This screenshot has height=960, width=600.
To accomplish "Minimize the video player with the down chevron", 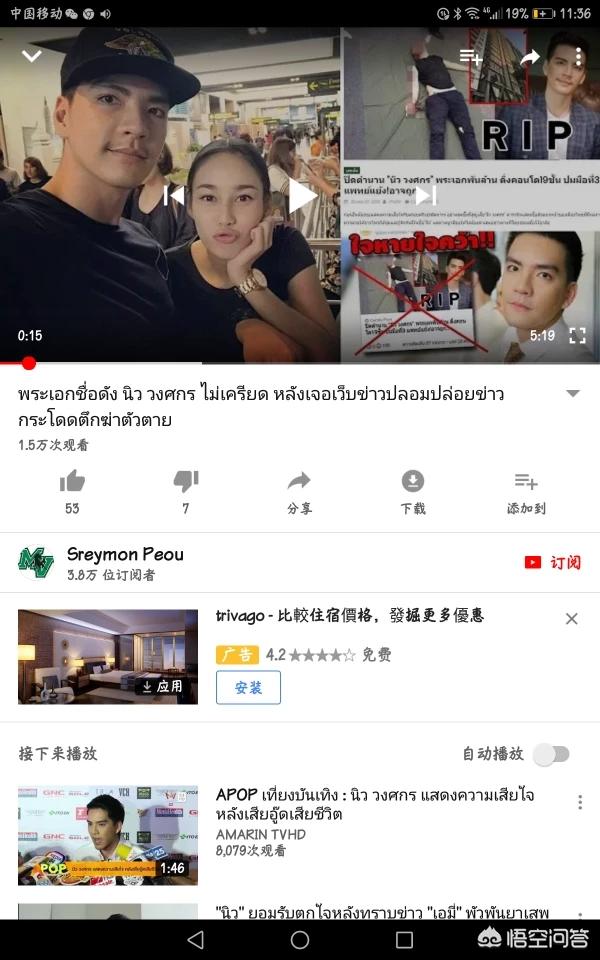I will pos(32,56).
